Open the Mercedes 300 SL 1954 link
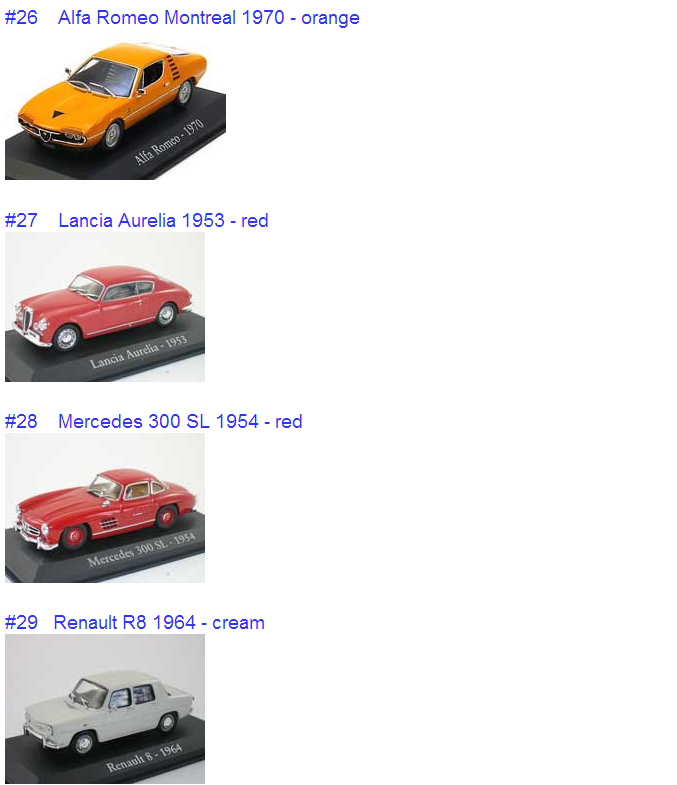Image resolution: width=677 pixels, height=785 pixels. 180,421
